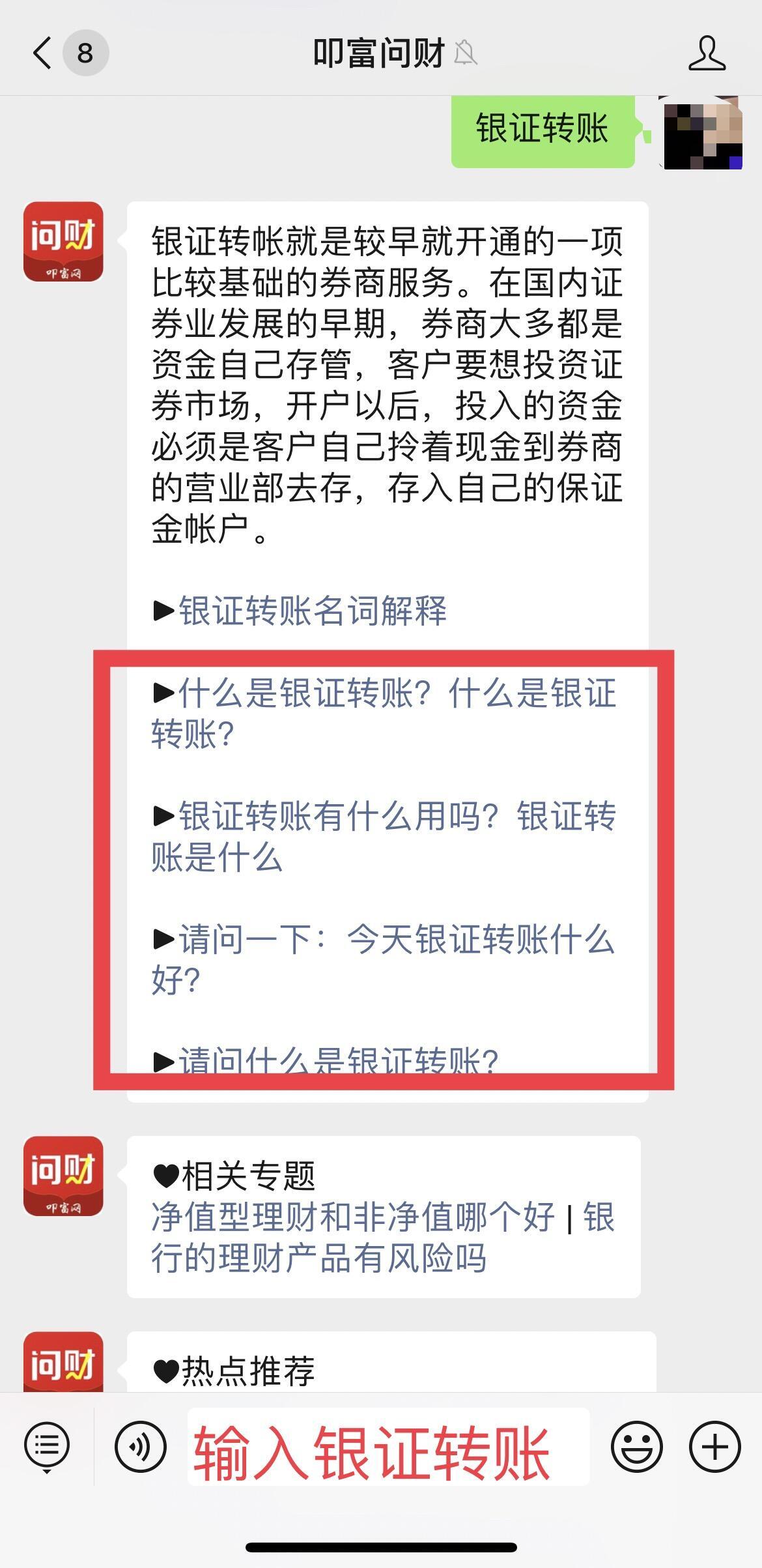Open the 银证转账名词解释 link
The height and width of the screenshot is (1568, 762).
pos(313,611)
